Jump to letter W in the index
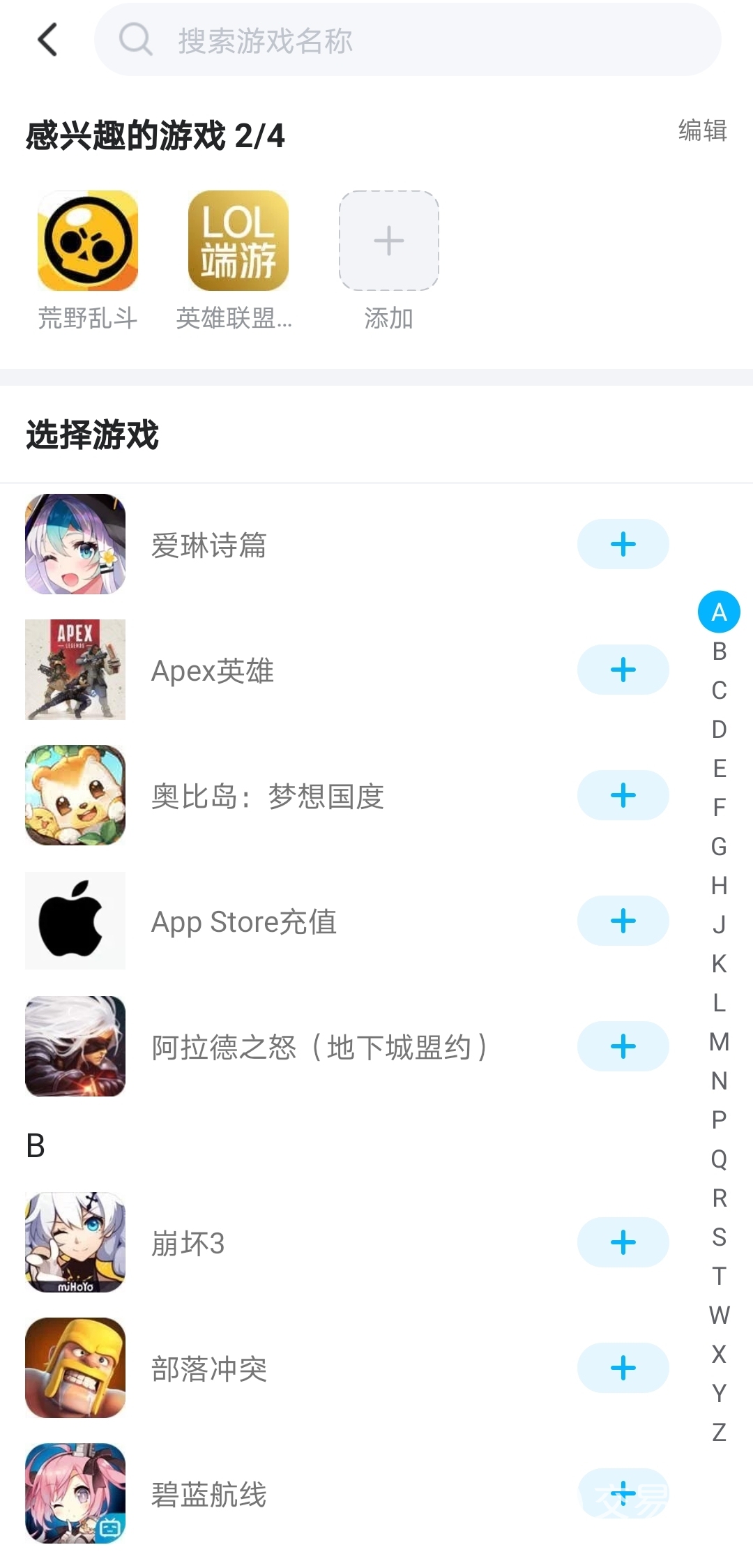The height and width of the screenshot is (1568, 753). 719,1316
